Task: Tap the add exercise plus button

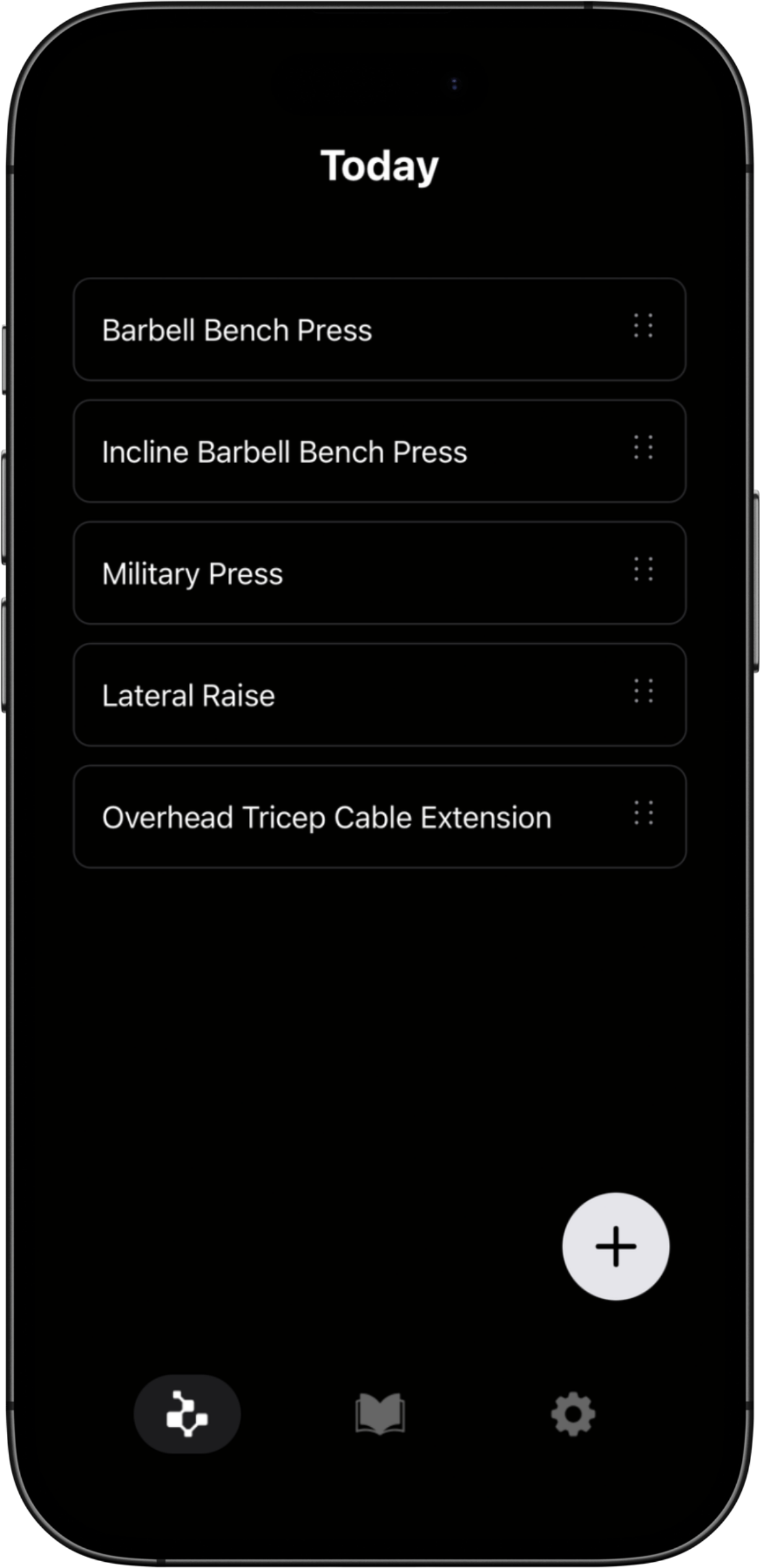Action: point(616,1247)
